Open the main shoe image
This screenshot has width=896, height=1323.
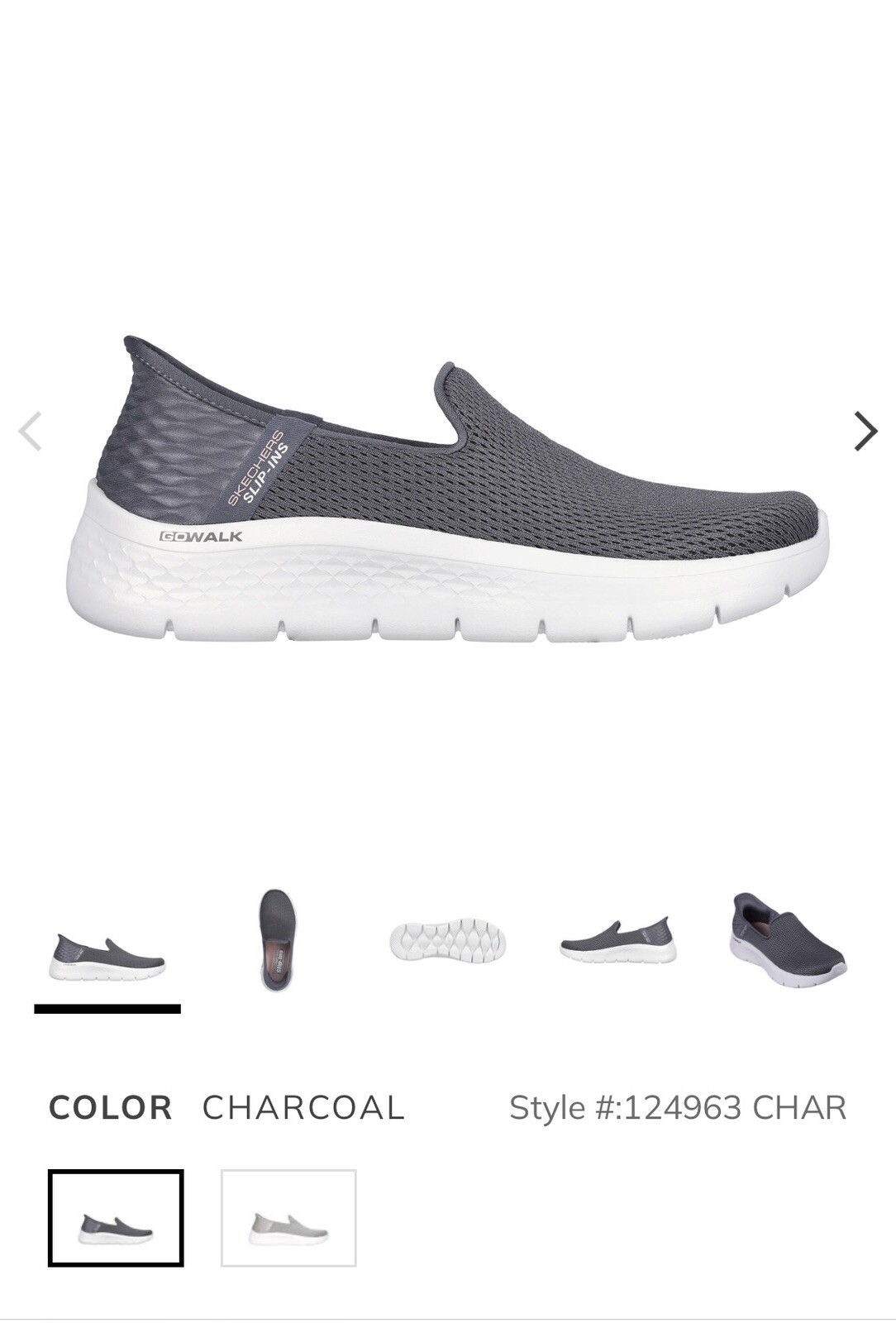[x=447, y=488]
